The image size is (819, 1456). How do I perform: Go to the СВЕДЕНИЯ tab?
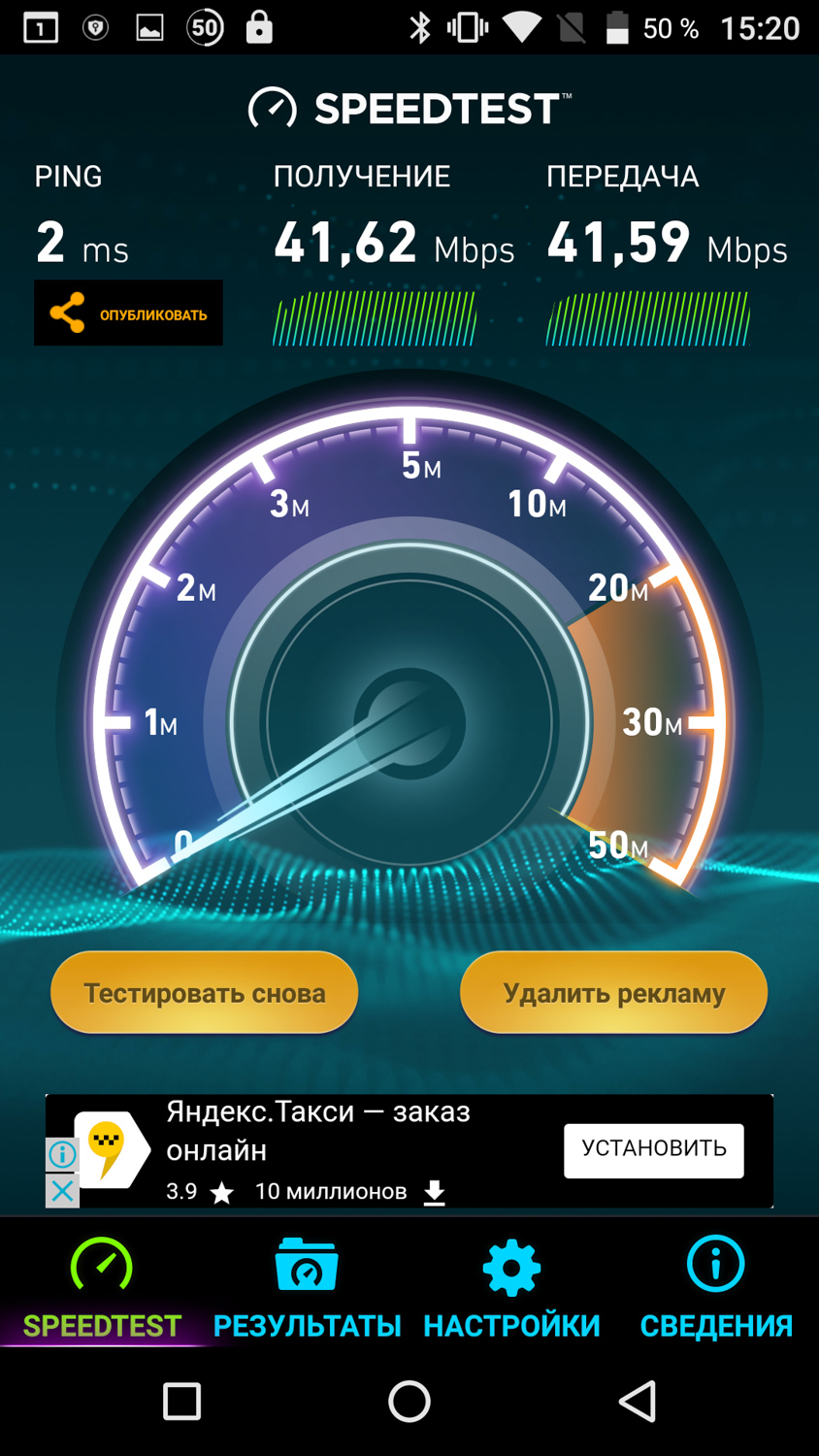(715, 1288)
